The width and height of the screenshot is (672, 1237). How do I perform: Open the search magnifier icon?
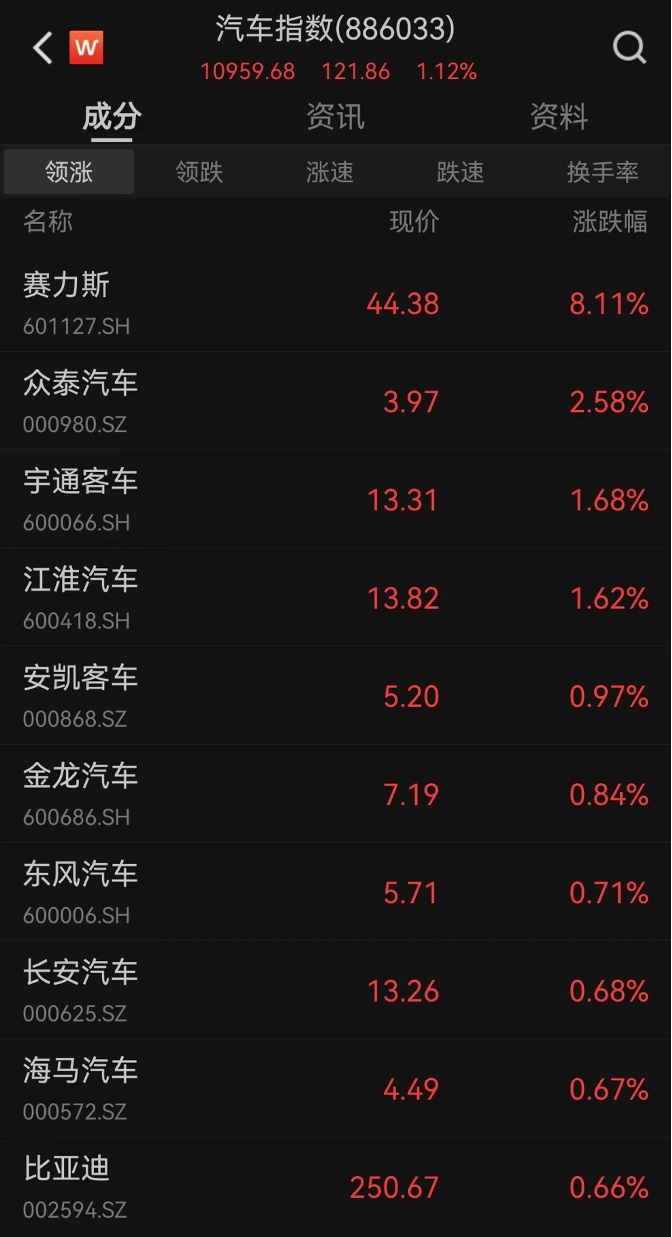(x=629, y=47)
